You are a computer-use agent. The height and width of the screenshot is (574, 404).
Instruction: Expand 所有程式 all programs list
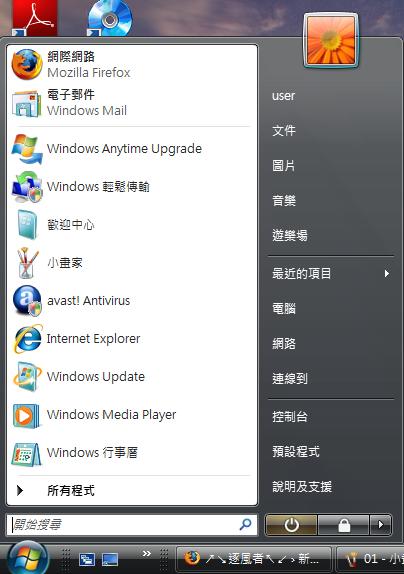(132, 491)
